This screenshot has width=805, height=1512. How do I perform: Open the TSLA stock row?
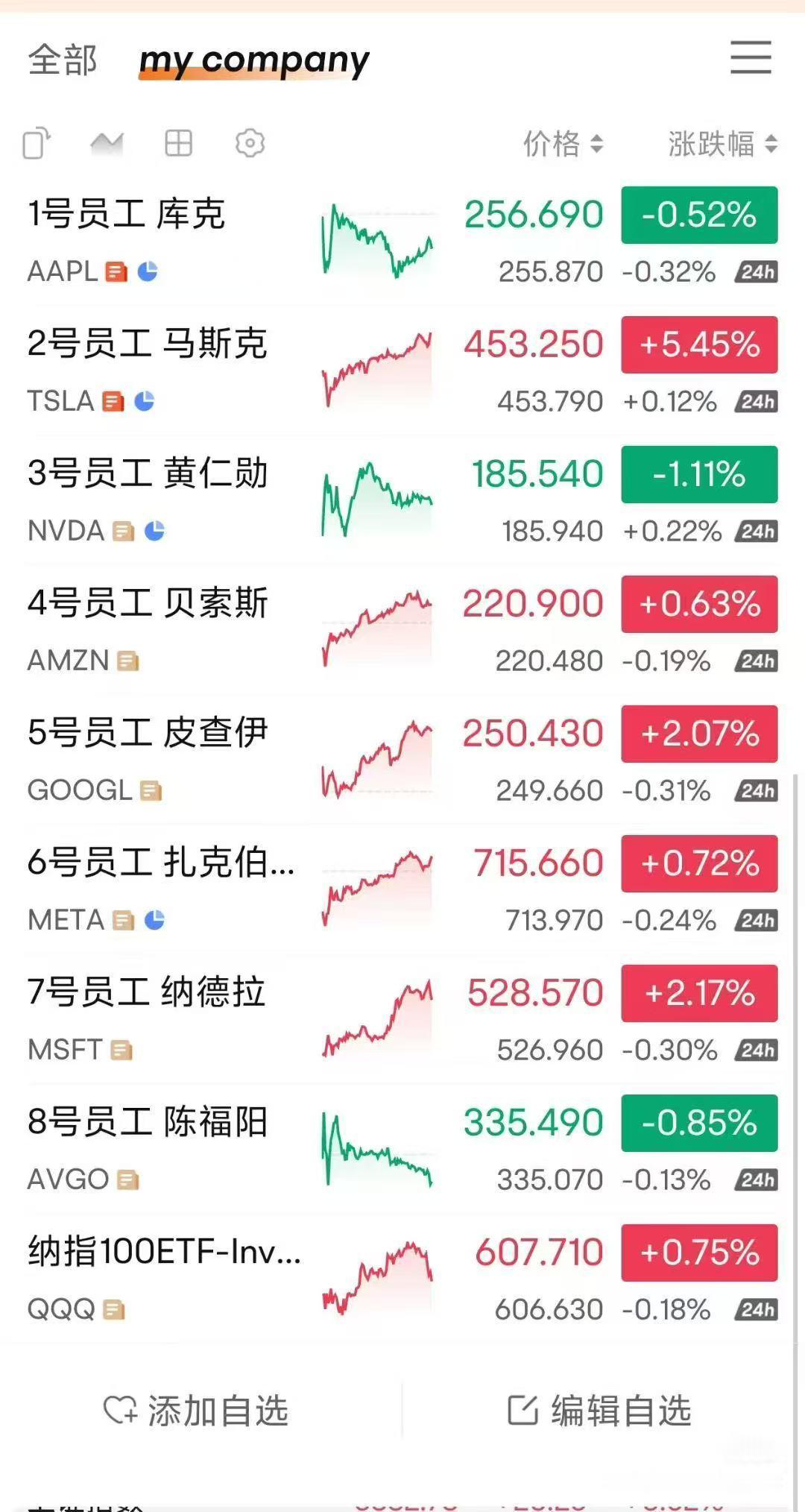[x=402, y=371]
